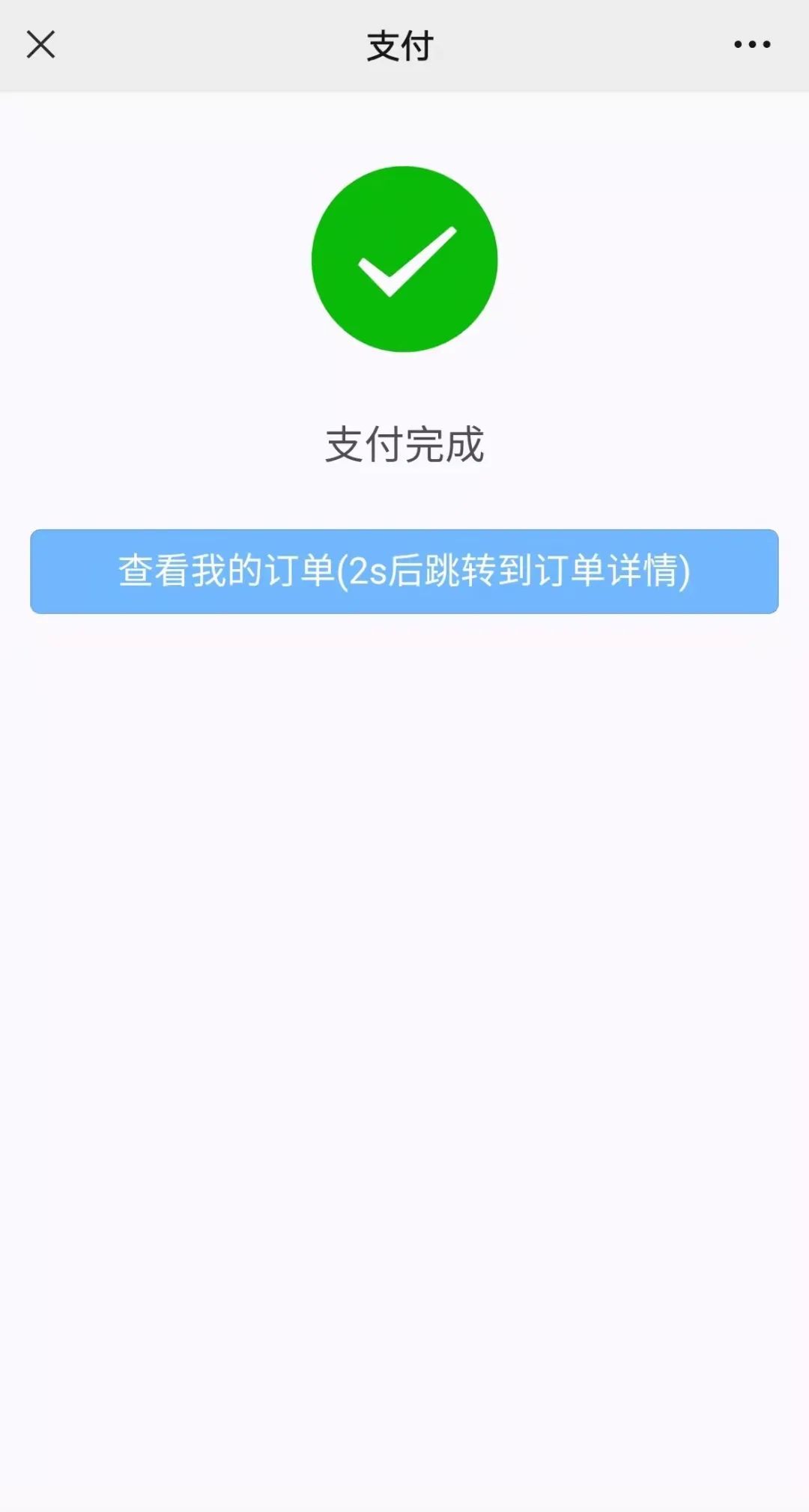This screenshot has height=1512, width=809.
Task: Open the three-dot overflow menu
Action: [x=752, y=44]
